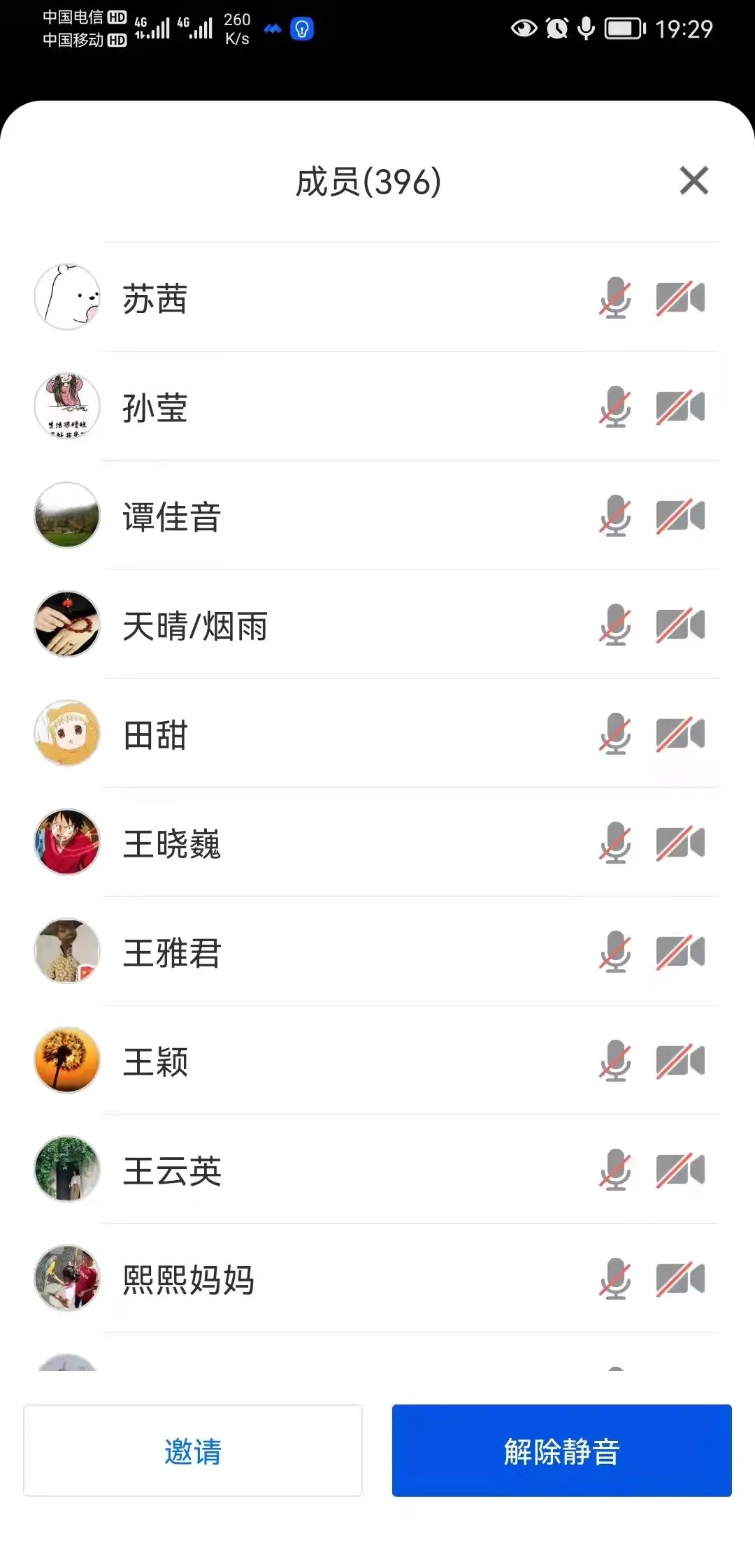Open 田甜's member row

(x=155, y=734)
